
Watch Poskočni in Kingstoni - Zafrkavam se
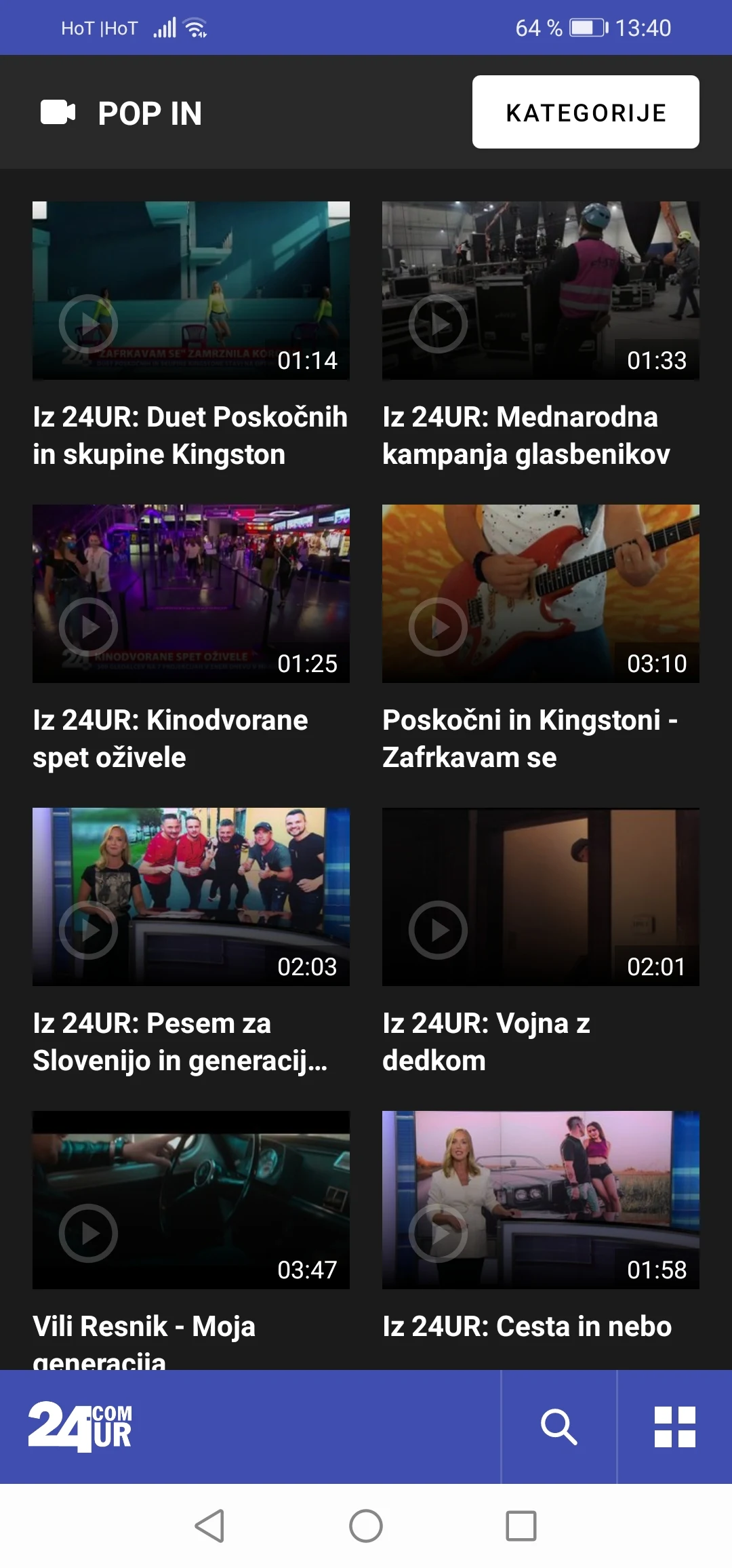click(x=540, y=593)
